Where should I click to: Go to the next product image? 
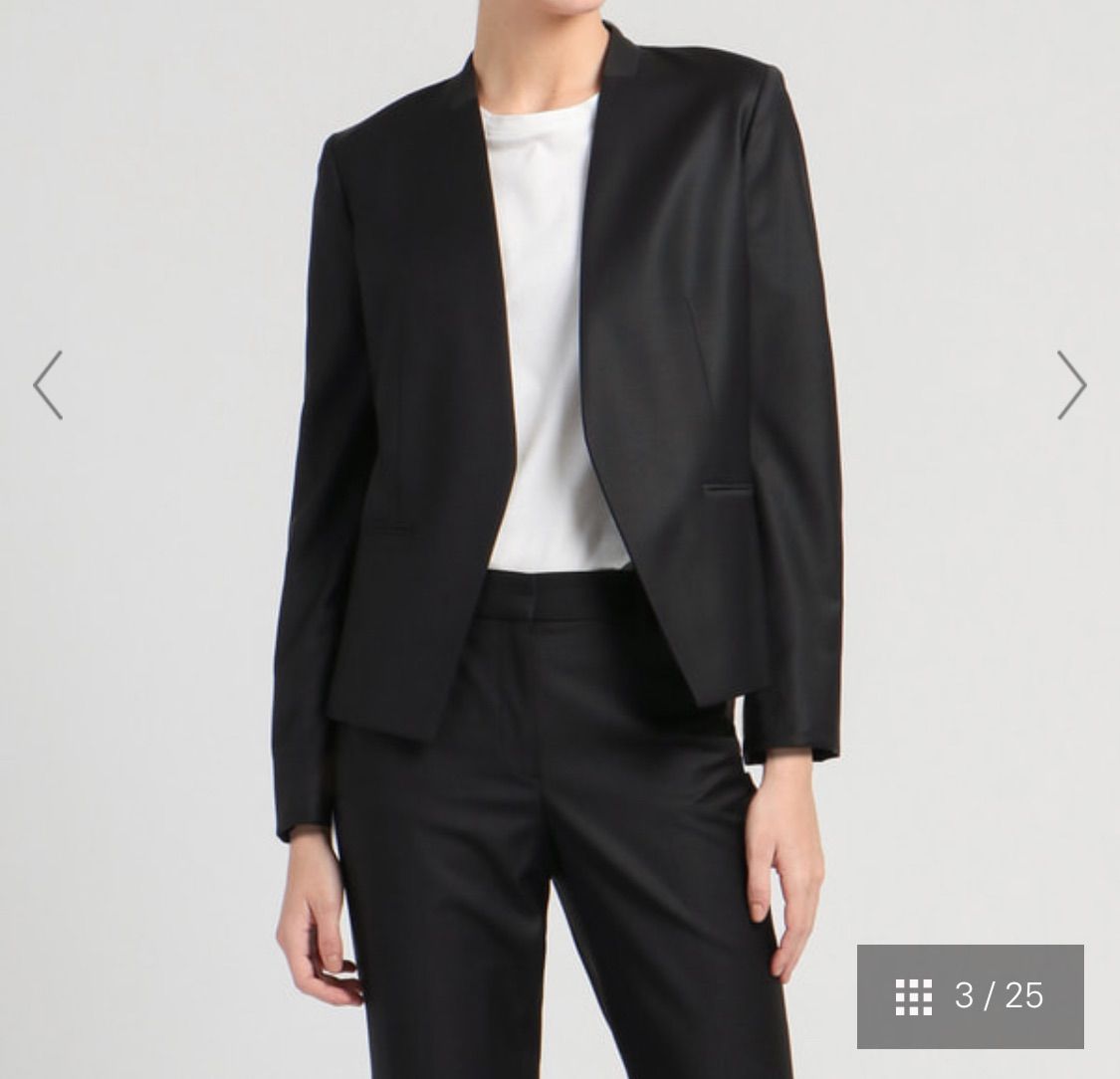pyautogui.click(x=1071, y=385)
